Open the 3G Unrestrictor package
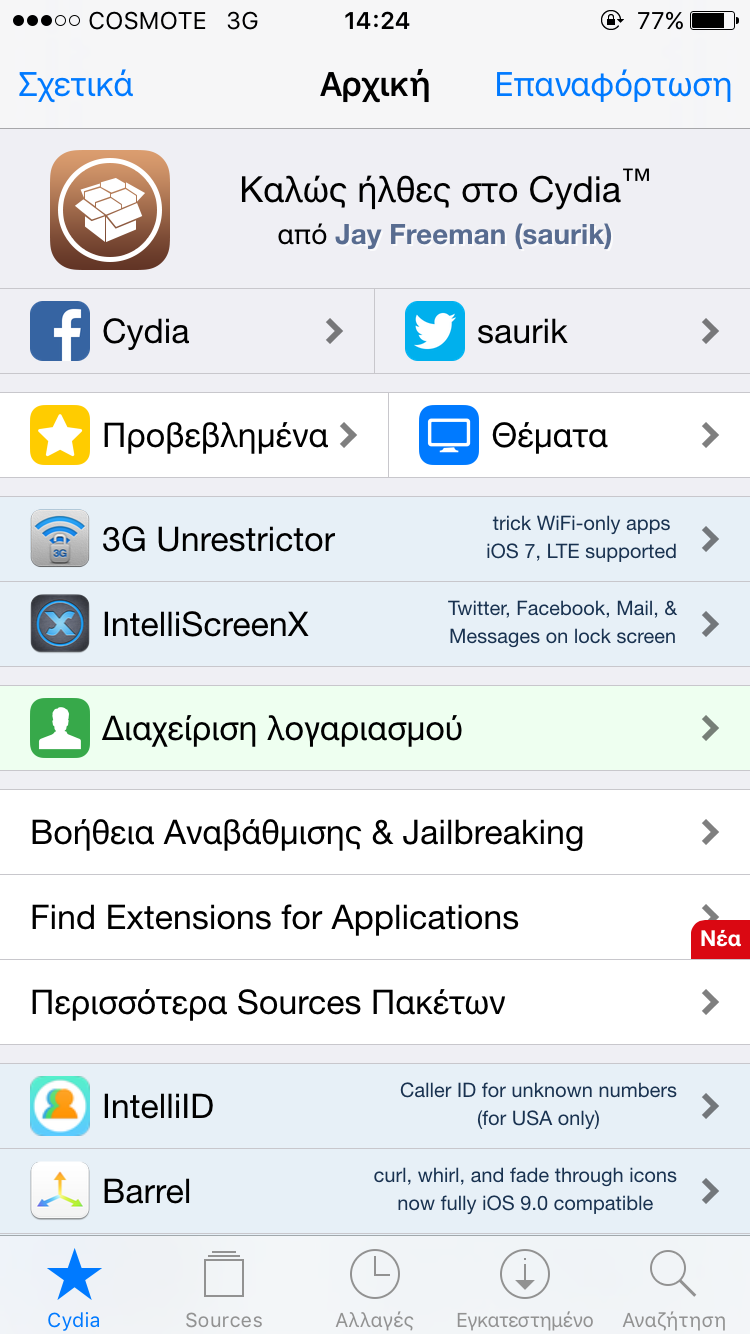The image size is (750, 1334). click(x=375, y=539)
